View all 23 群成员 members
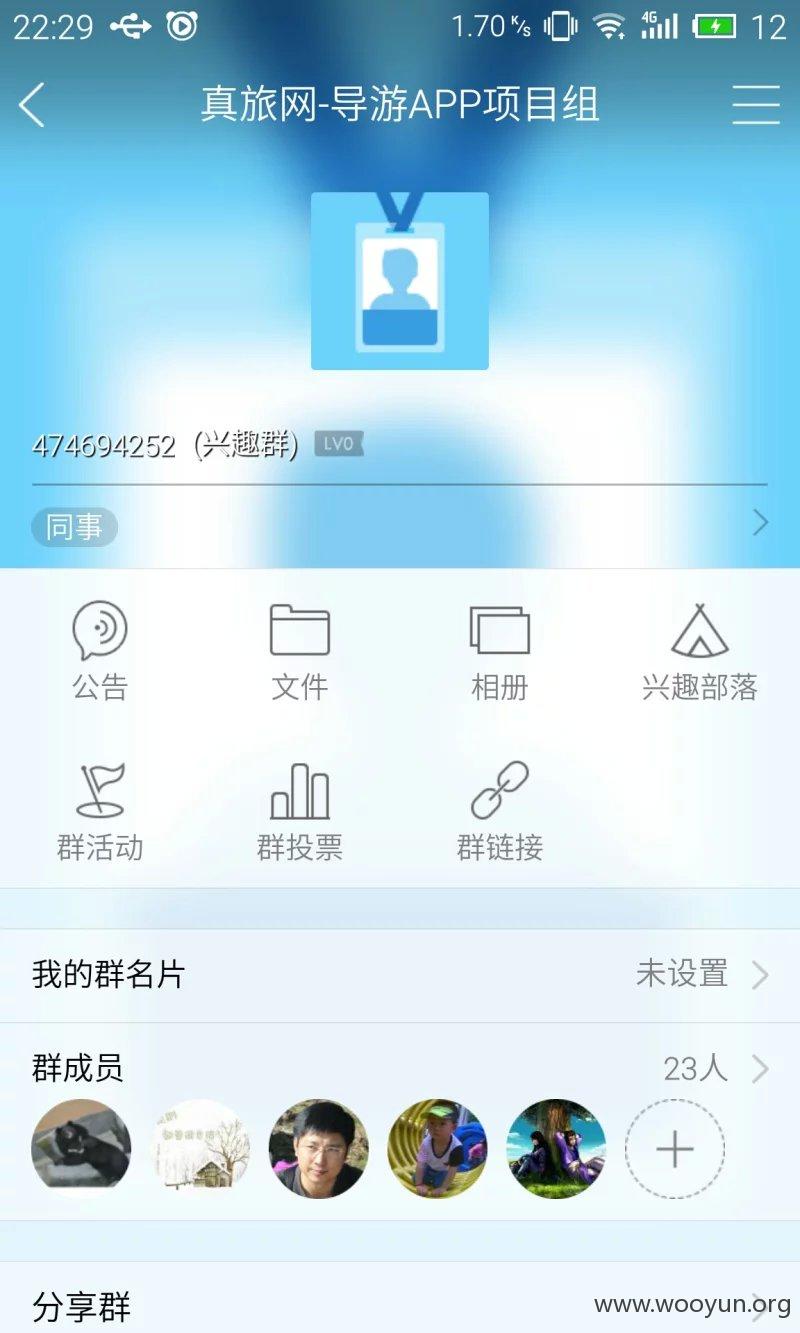Image resolution: width=800 pixels, height=1333 pixels. [400, 1068]
